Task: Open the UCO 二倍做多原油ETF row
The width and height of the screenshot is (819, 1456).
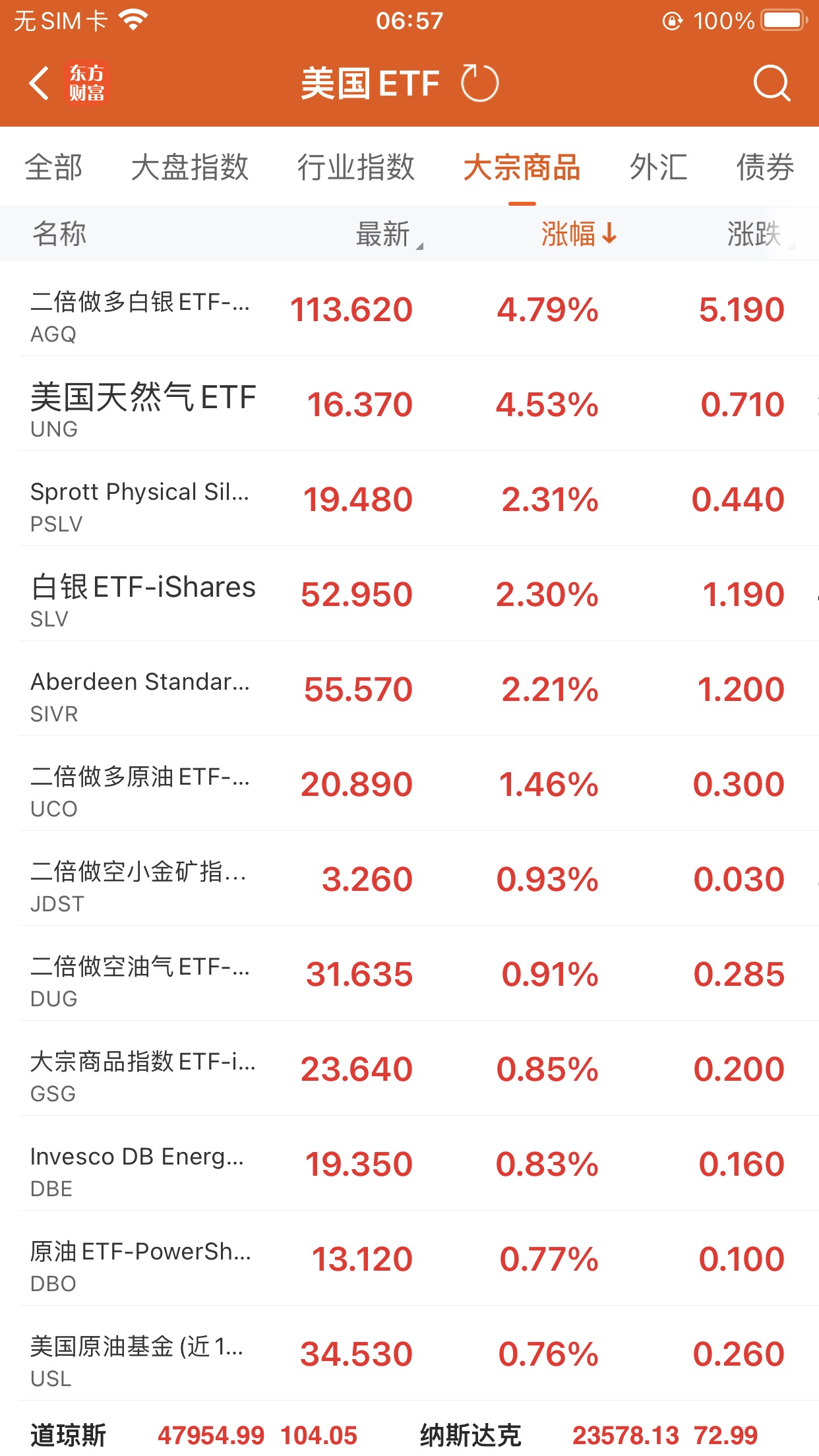Action: pyautogui.click(x=409, y=785)
